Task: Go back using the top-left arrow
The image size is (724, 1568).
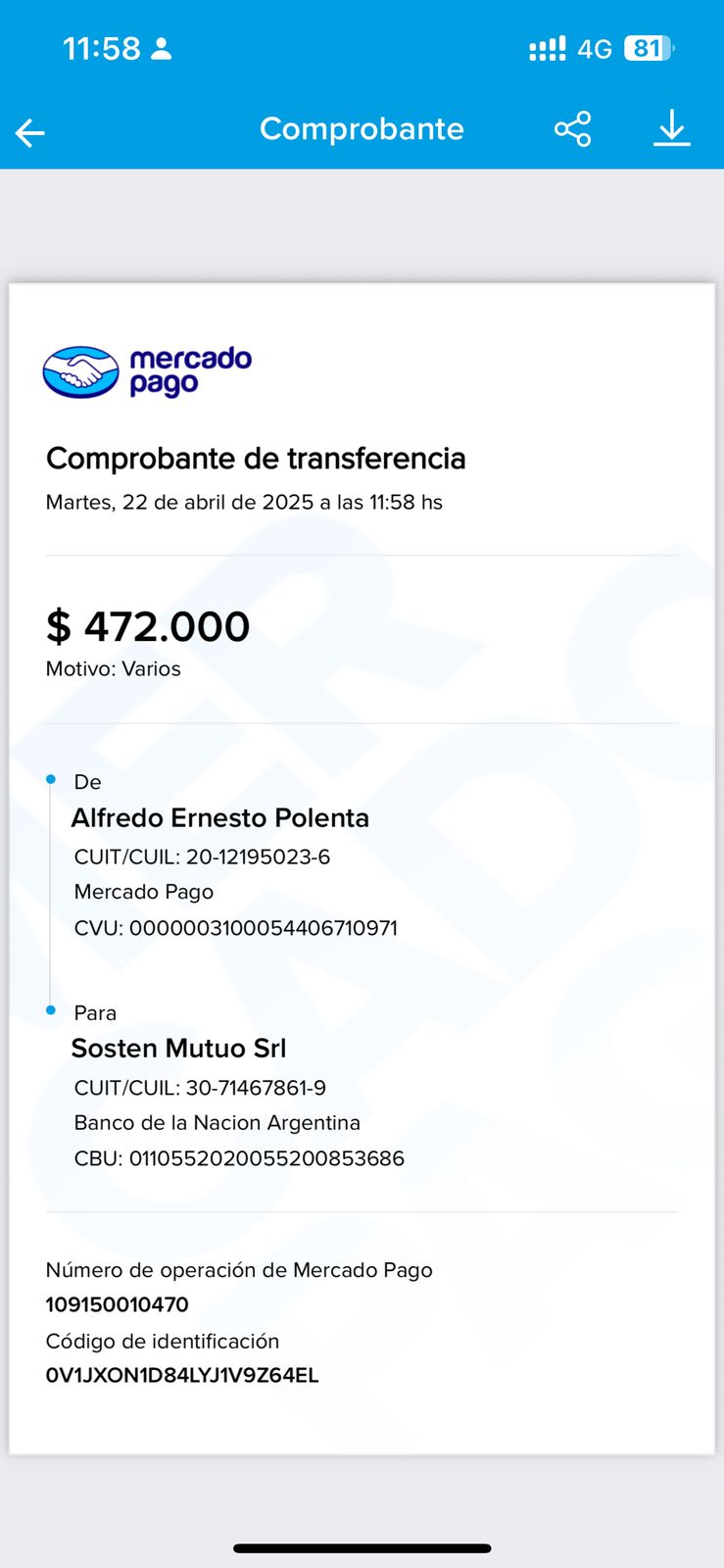Action: click(x=30, y=132)
